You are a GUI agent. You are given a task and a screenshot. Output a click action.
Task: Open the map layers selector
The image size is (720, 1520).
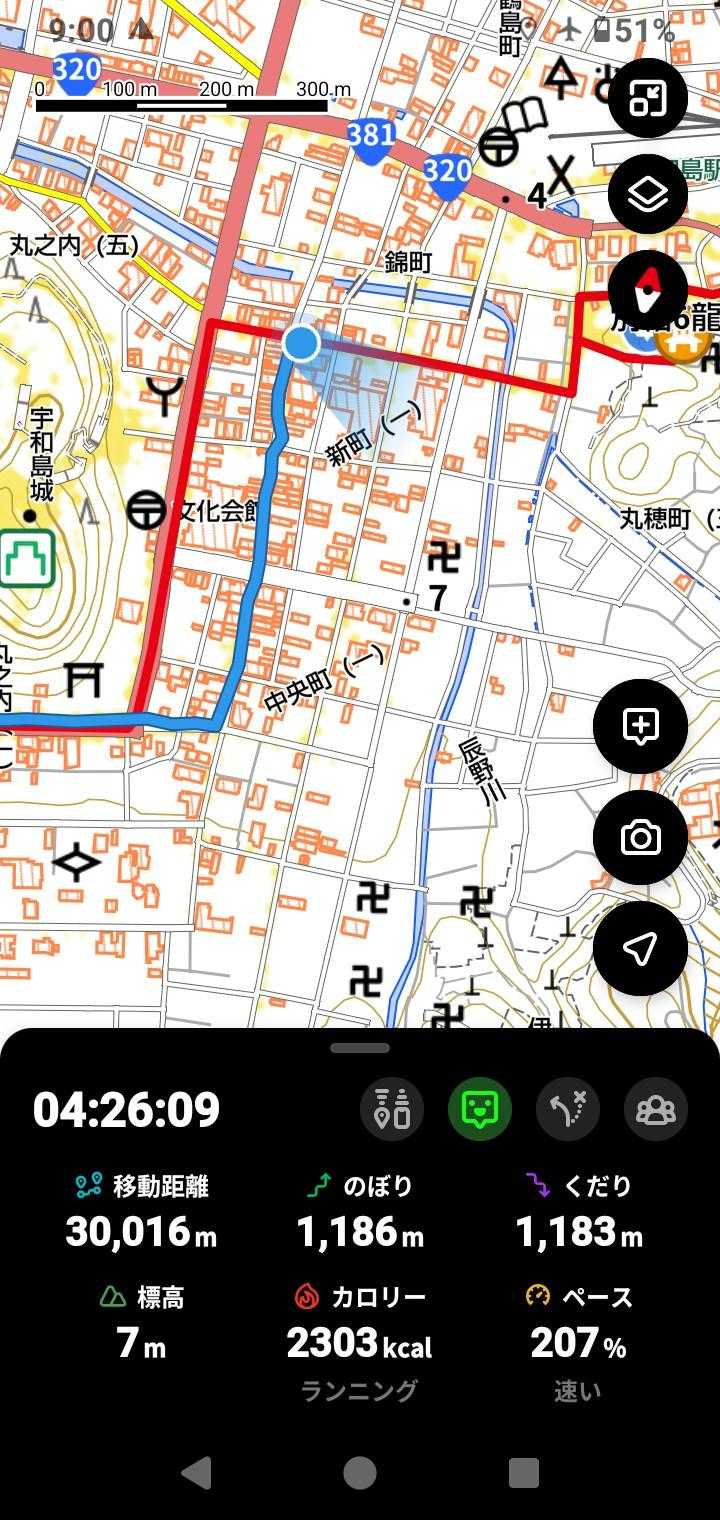point(648,195)
